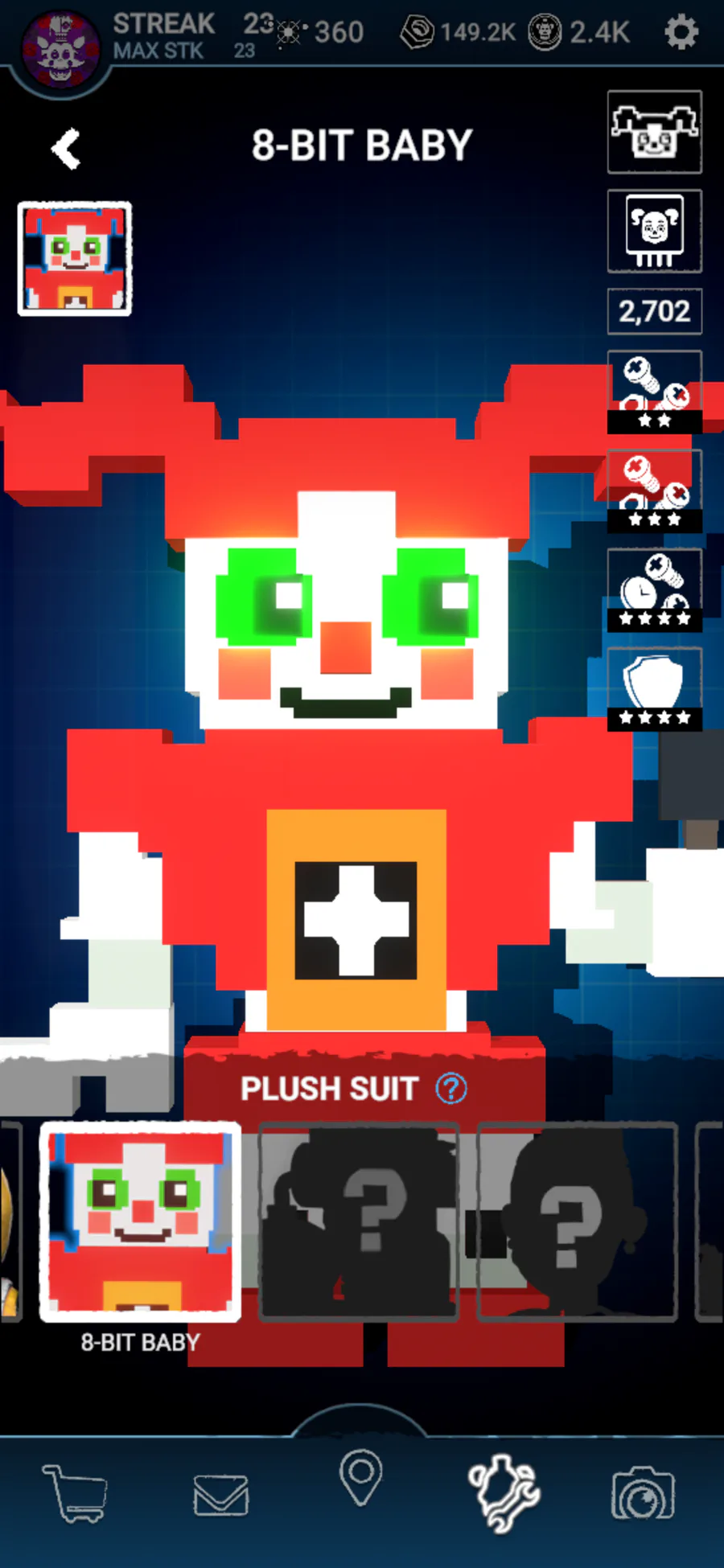Select the first locked plush suit
The height and width of the screenshot is (1568, 724).
[x=359, y=1222]
